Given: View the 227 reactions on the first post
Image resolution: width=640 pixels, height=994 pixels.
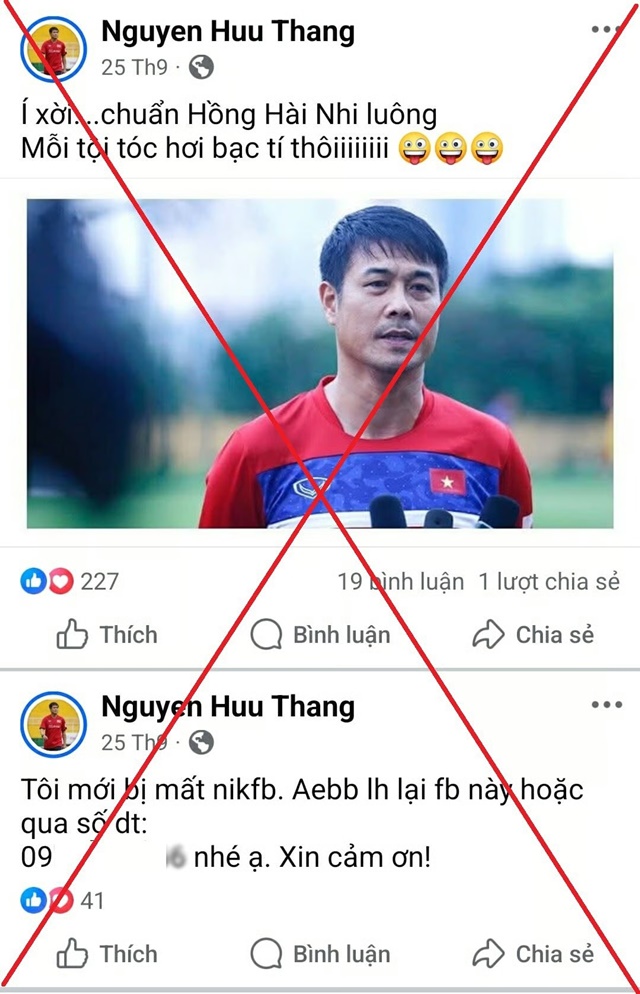Looking at the screenshot, I should (70, 581).
